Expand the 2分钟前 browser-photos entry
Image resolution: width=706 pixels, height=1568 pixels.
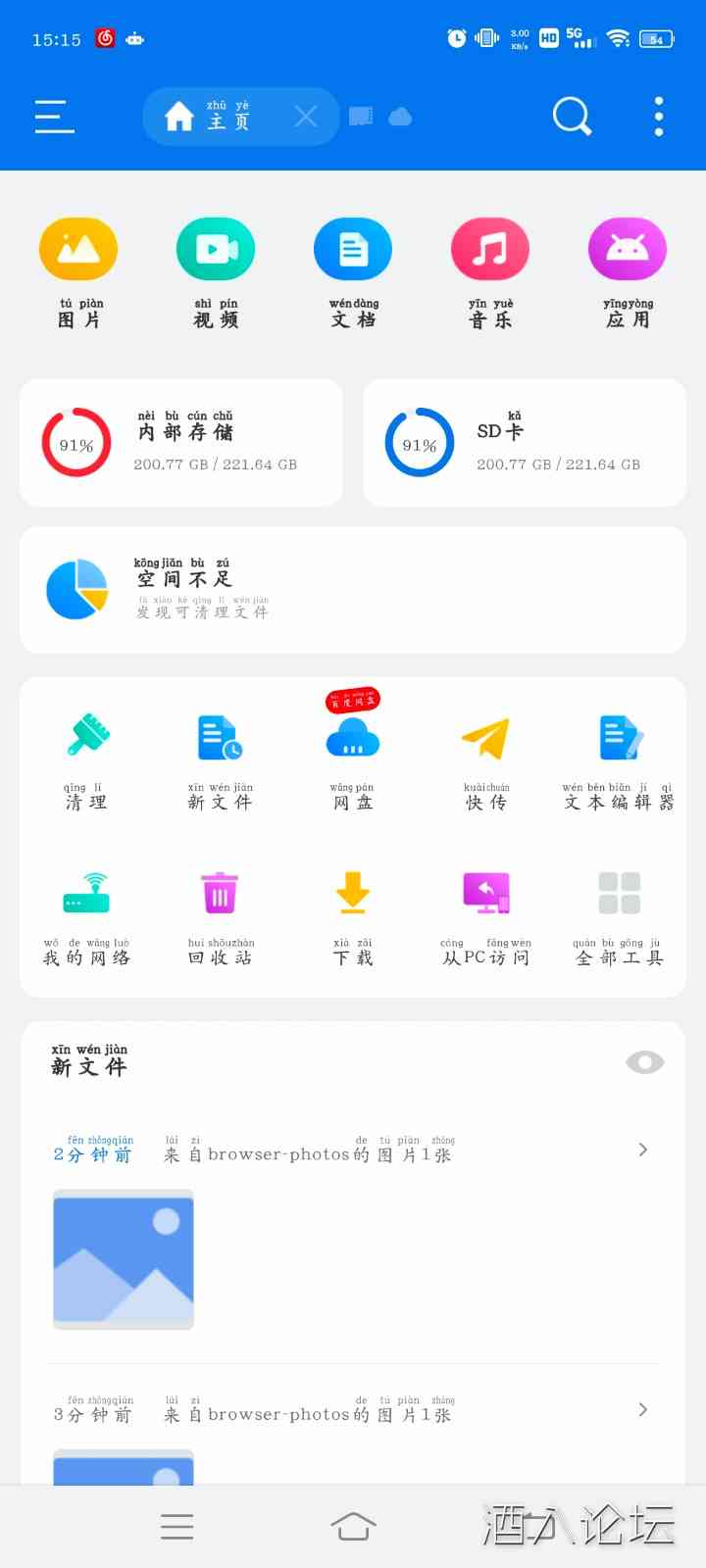pyautogui.click(x=642, y=1149)
